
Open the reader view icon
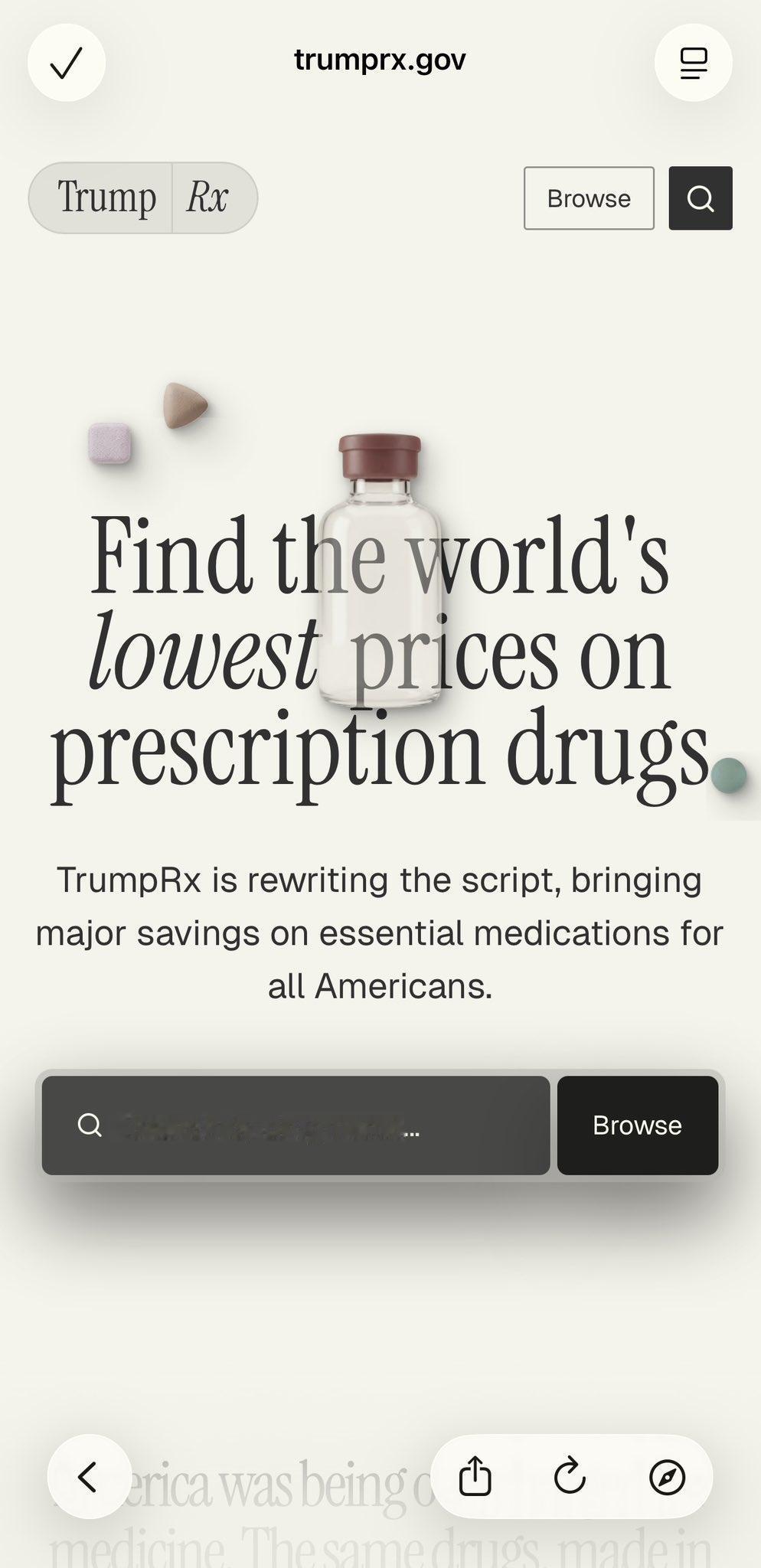[693, 63]
